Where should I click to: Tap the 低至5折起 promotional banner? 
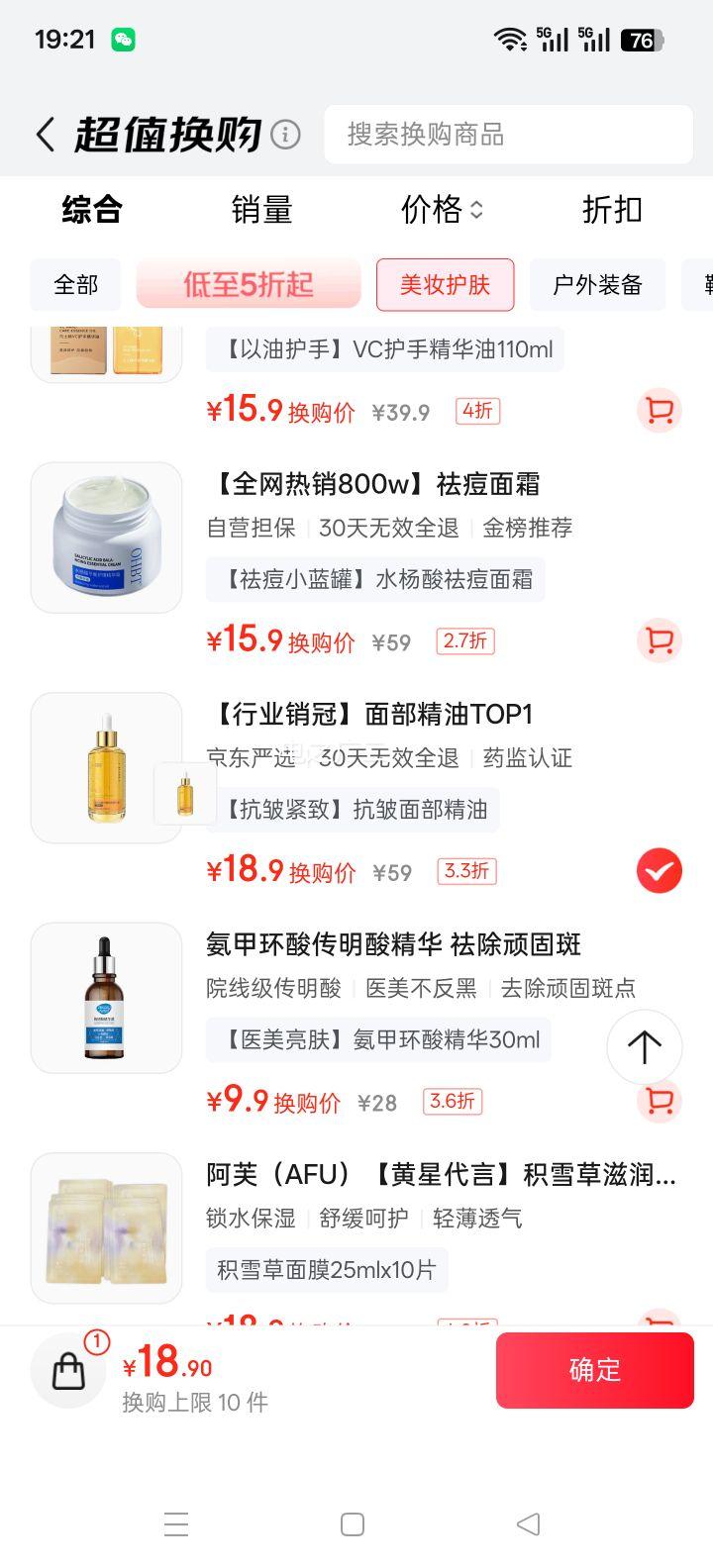point(248,285)
